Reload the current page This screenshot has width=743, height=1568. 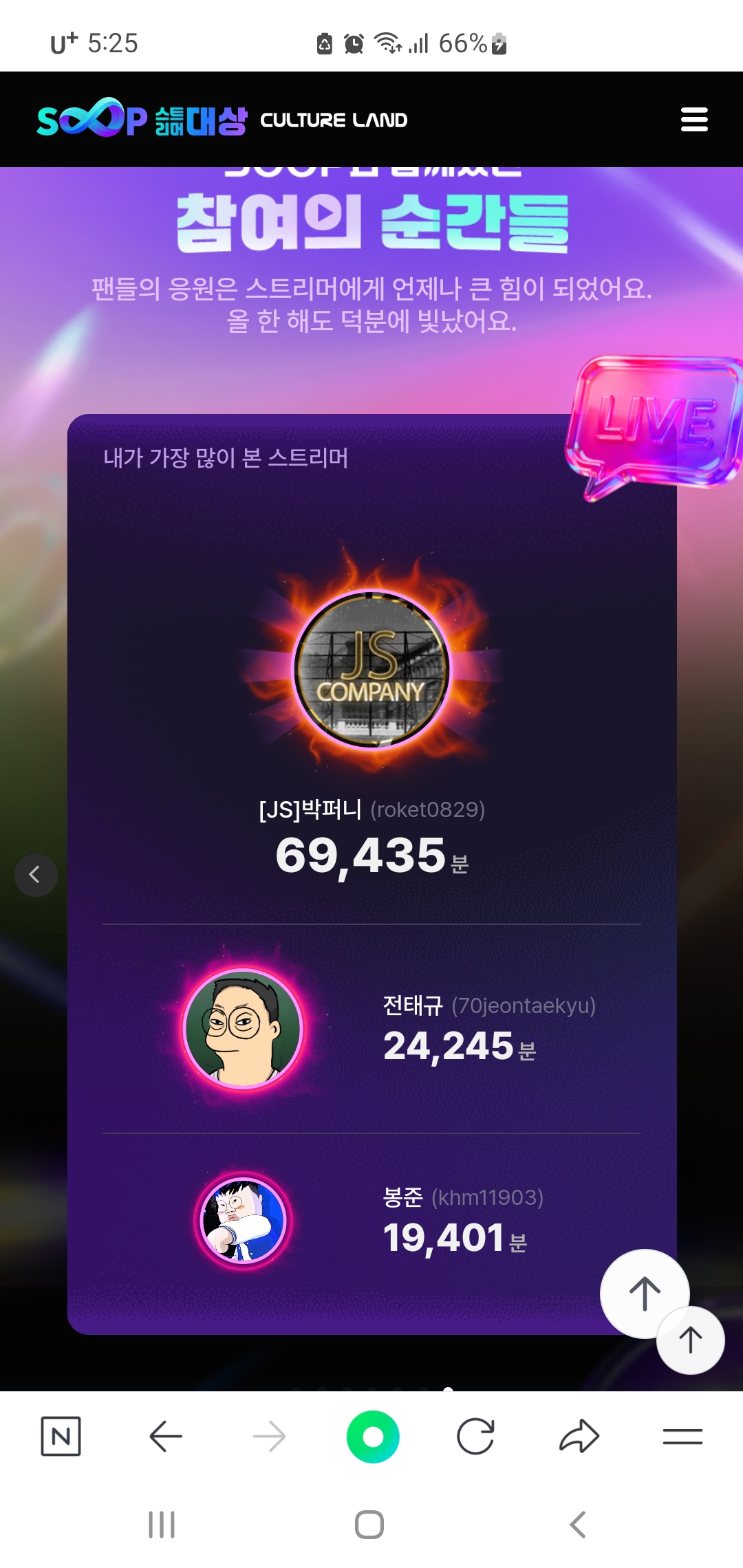(x=475, y=1437)
